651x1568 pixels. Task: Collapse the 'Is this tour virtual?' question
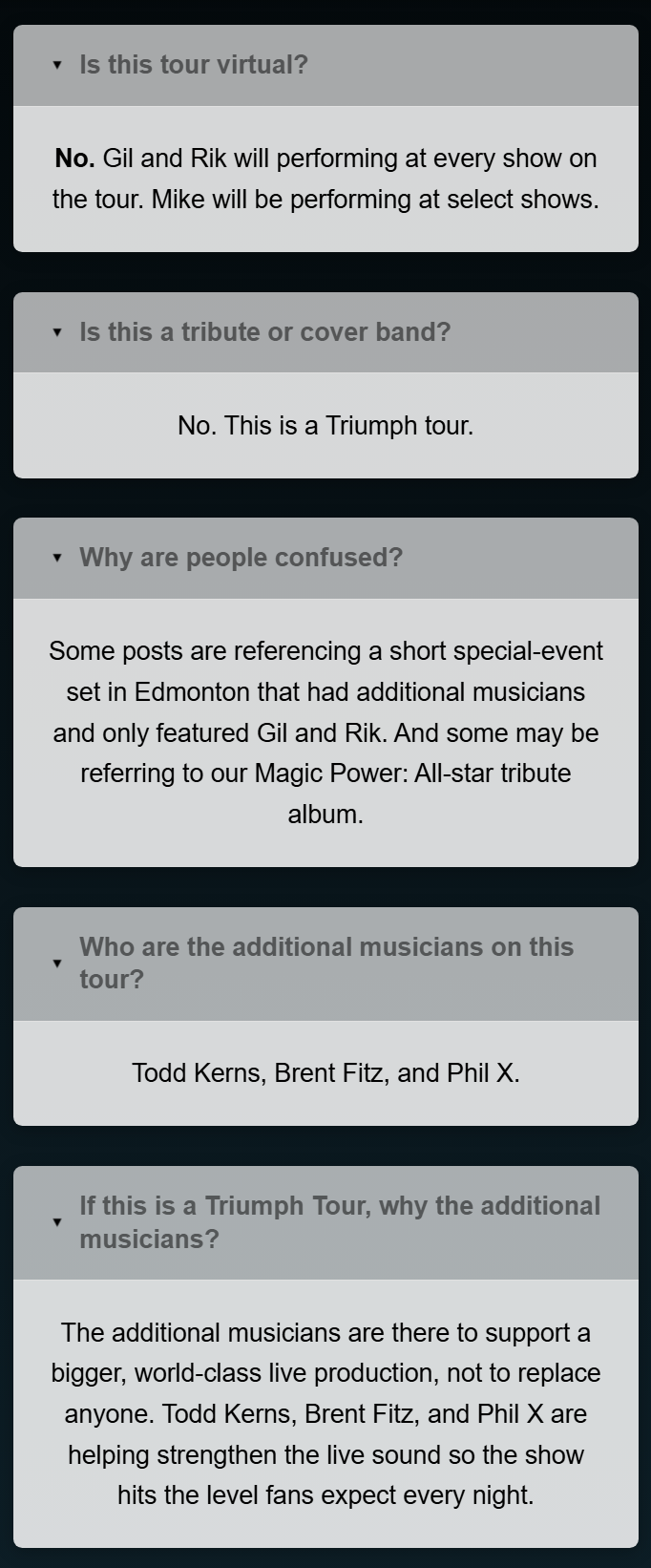click(194, 65)
